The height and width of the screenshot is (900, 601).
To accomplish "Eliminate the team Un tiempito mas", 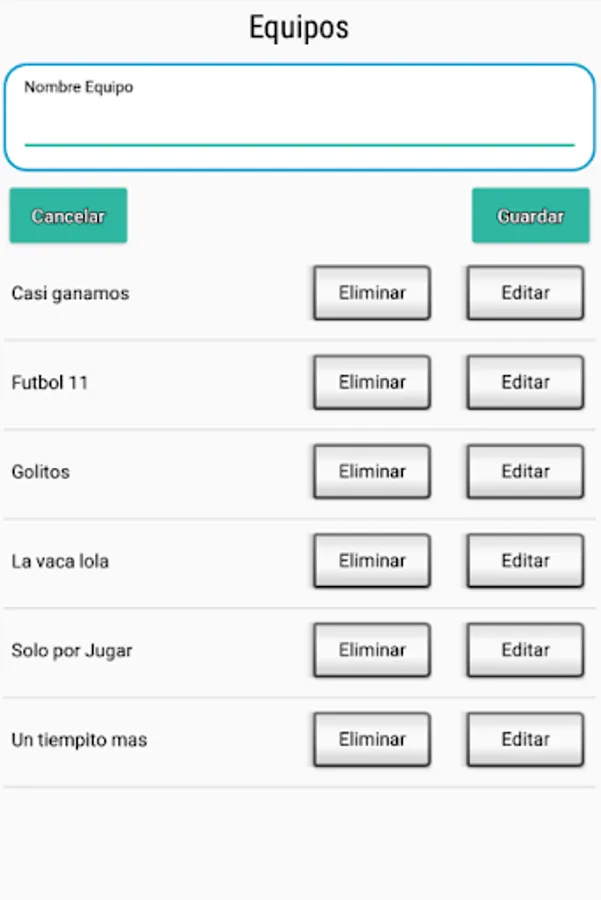I will pyautogui.click(x=372, y=740).
